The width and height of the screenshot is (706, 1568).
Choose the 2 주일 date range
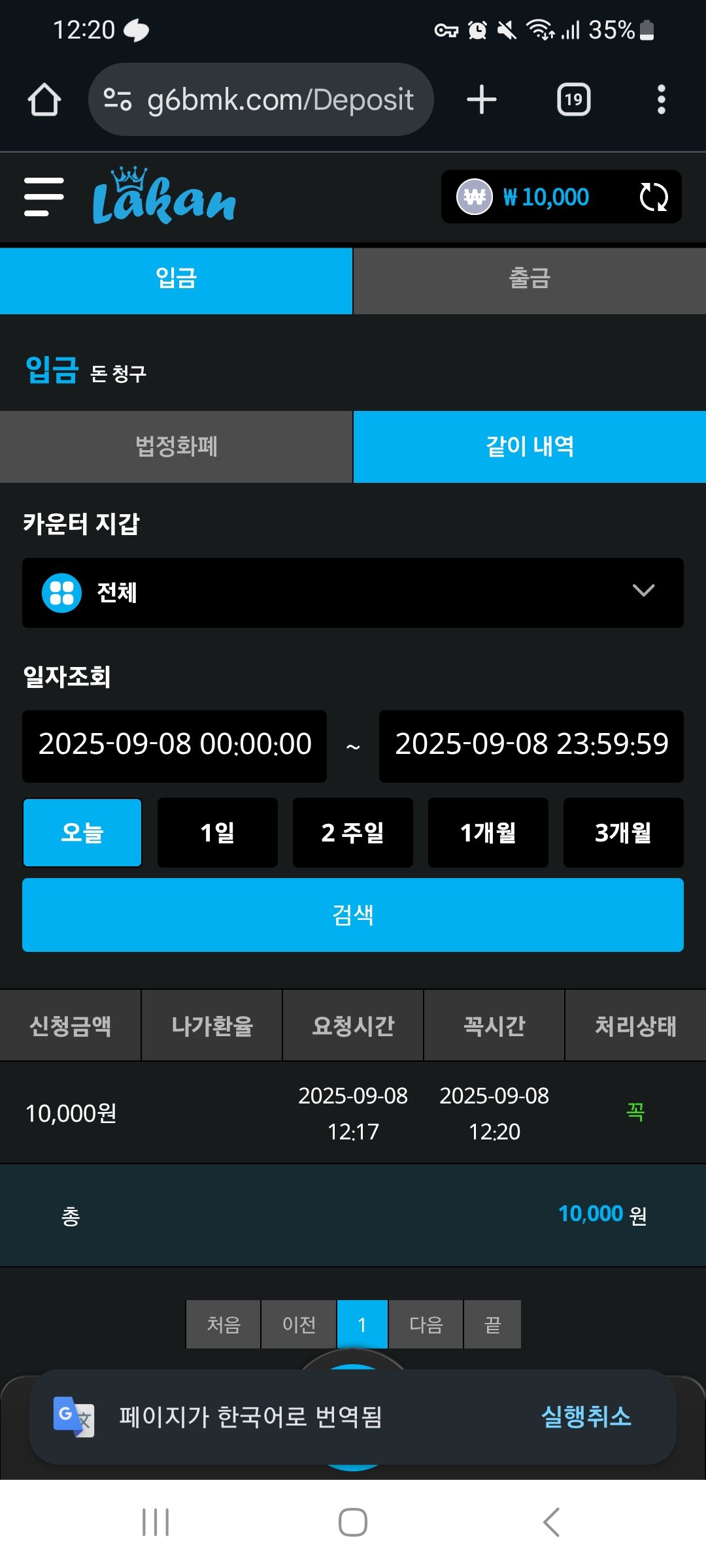point(352,832)
